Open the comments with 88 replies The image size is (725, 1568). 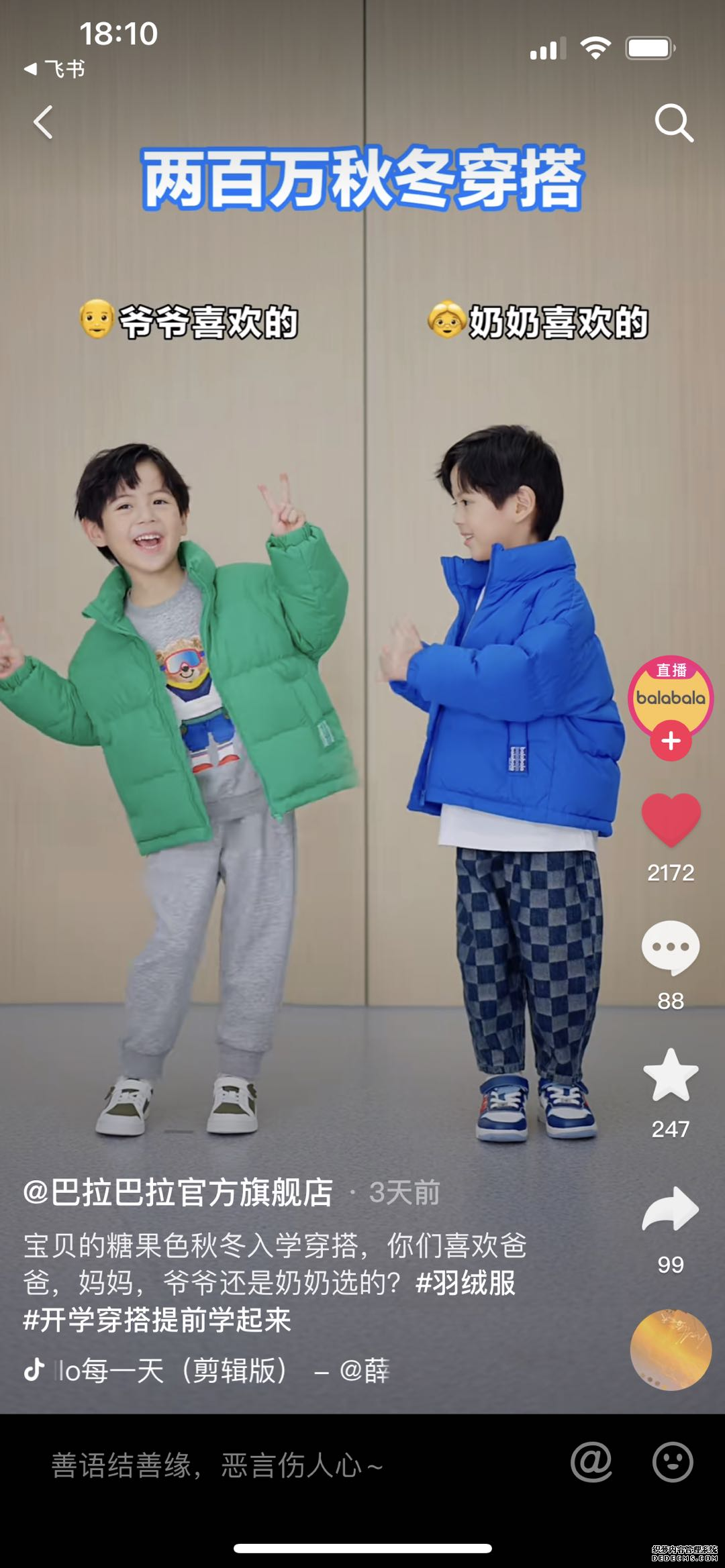(671, 947)
